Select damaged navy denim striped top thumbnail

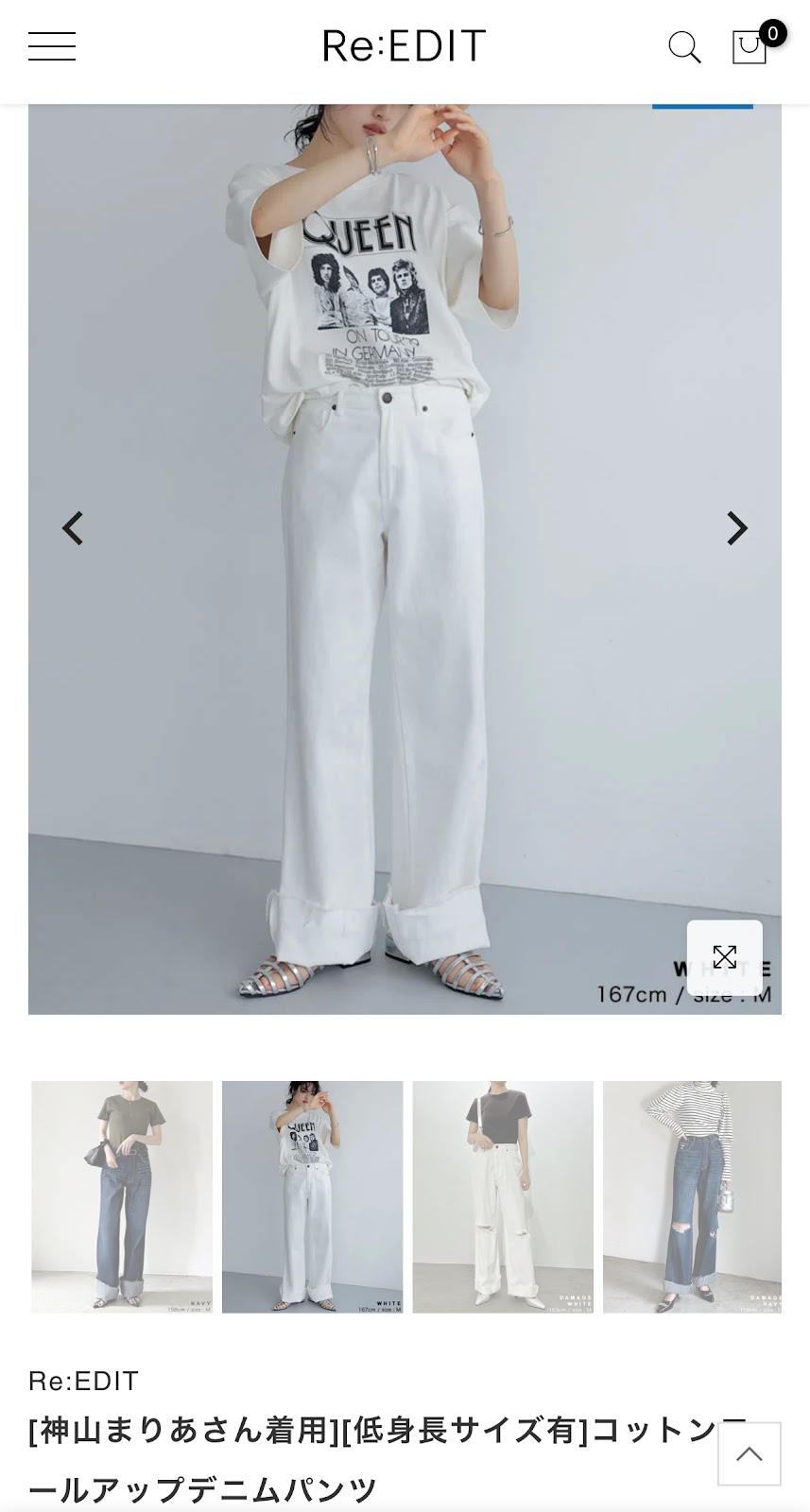[x=693, y=1196]
